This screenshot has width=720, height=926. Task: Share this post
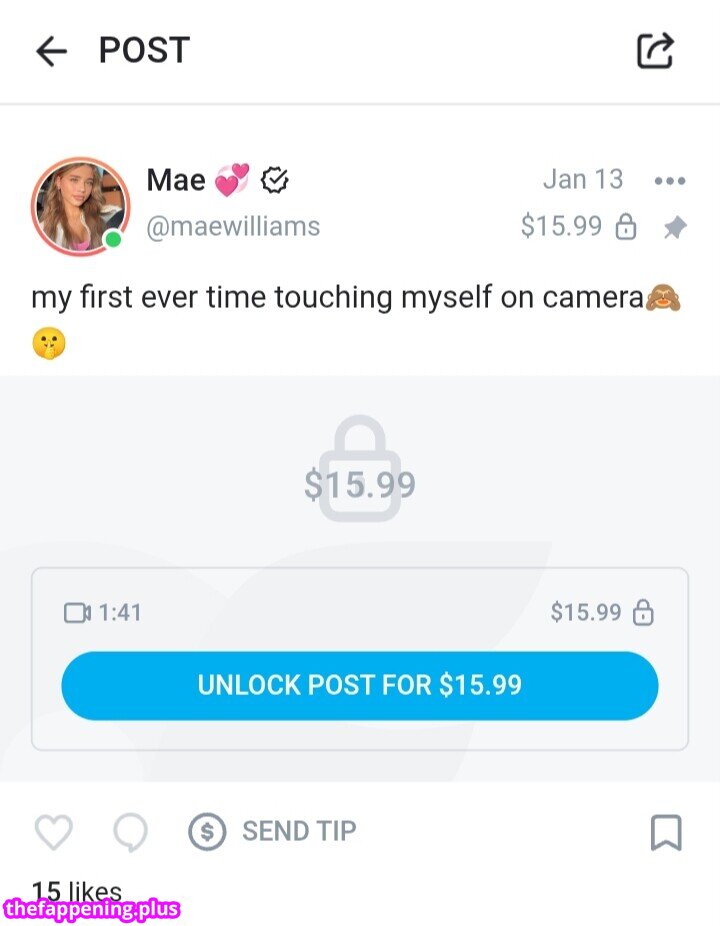[656, 50]
